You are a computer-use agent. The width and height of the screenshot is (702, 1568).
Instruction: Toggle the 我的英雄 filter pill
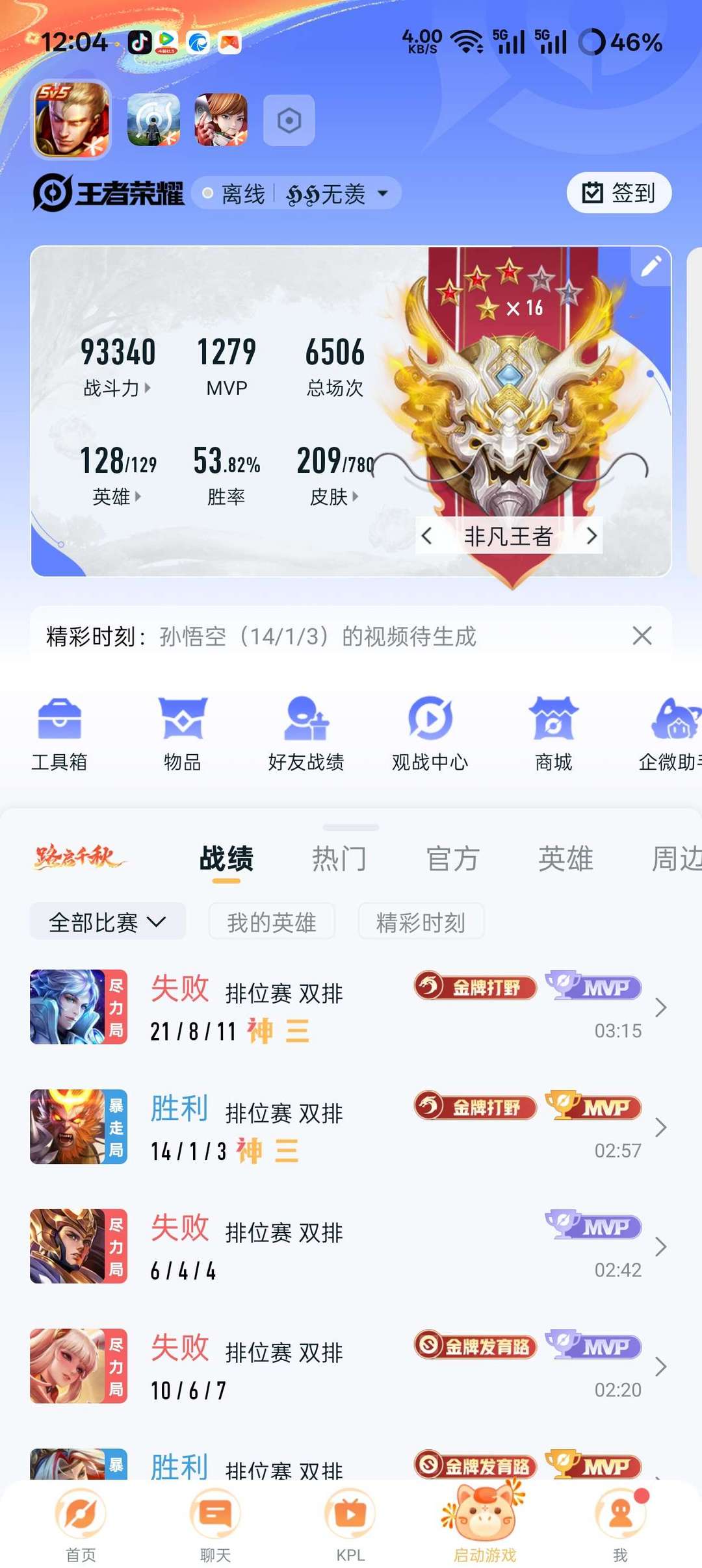tap(271, 921)
